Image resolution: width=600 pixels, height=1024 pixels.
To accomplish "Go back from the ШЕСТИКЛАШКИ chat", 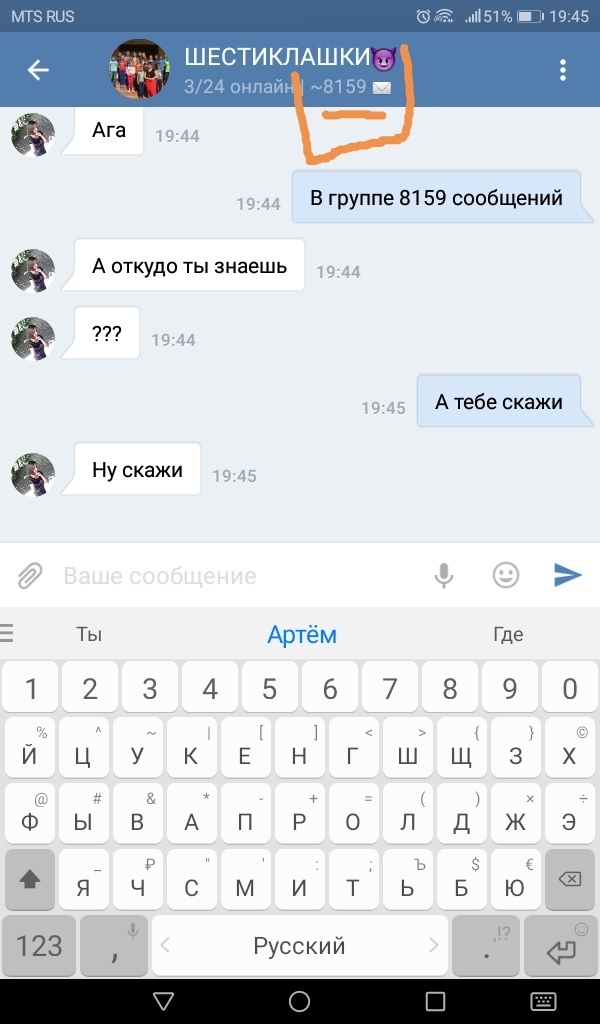I will 38,70.
